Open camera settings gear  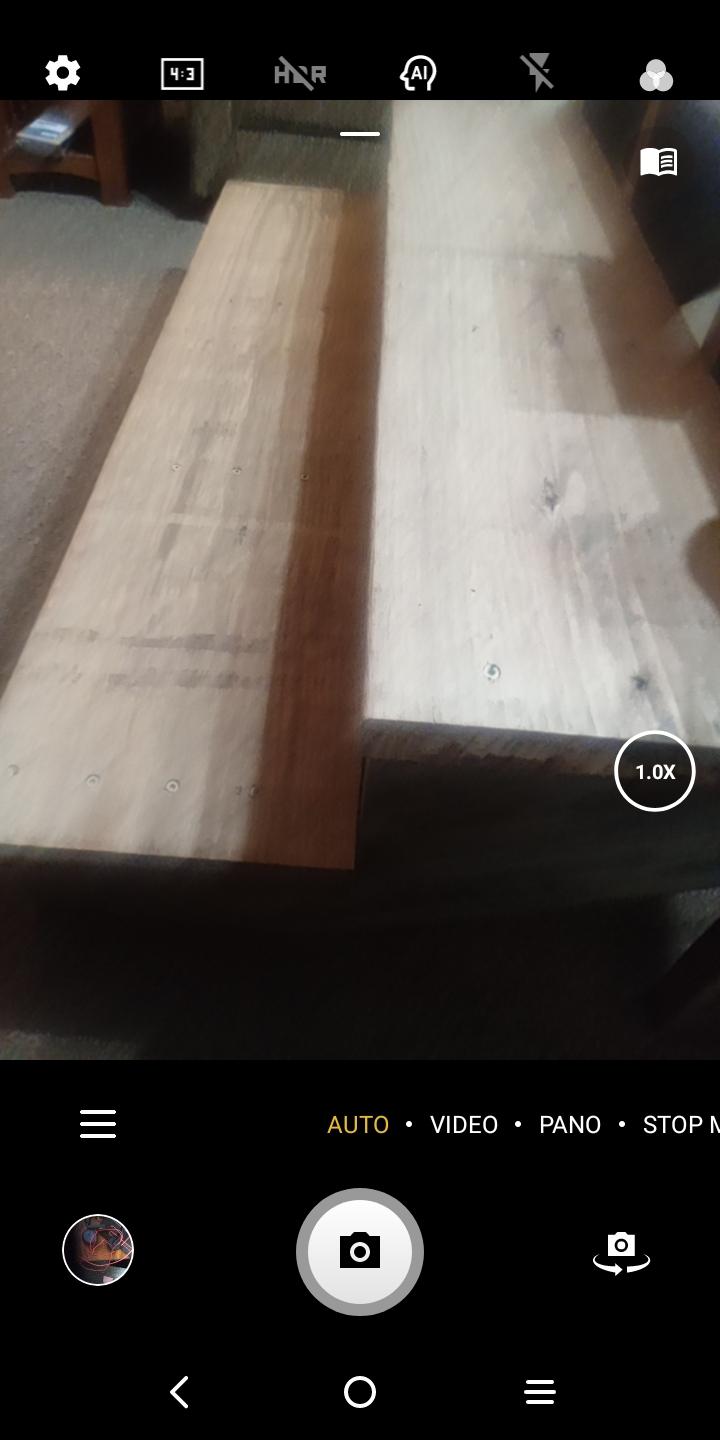pyautogui.click(x=63, y=73)
